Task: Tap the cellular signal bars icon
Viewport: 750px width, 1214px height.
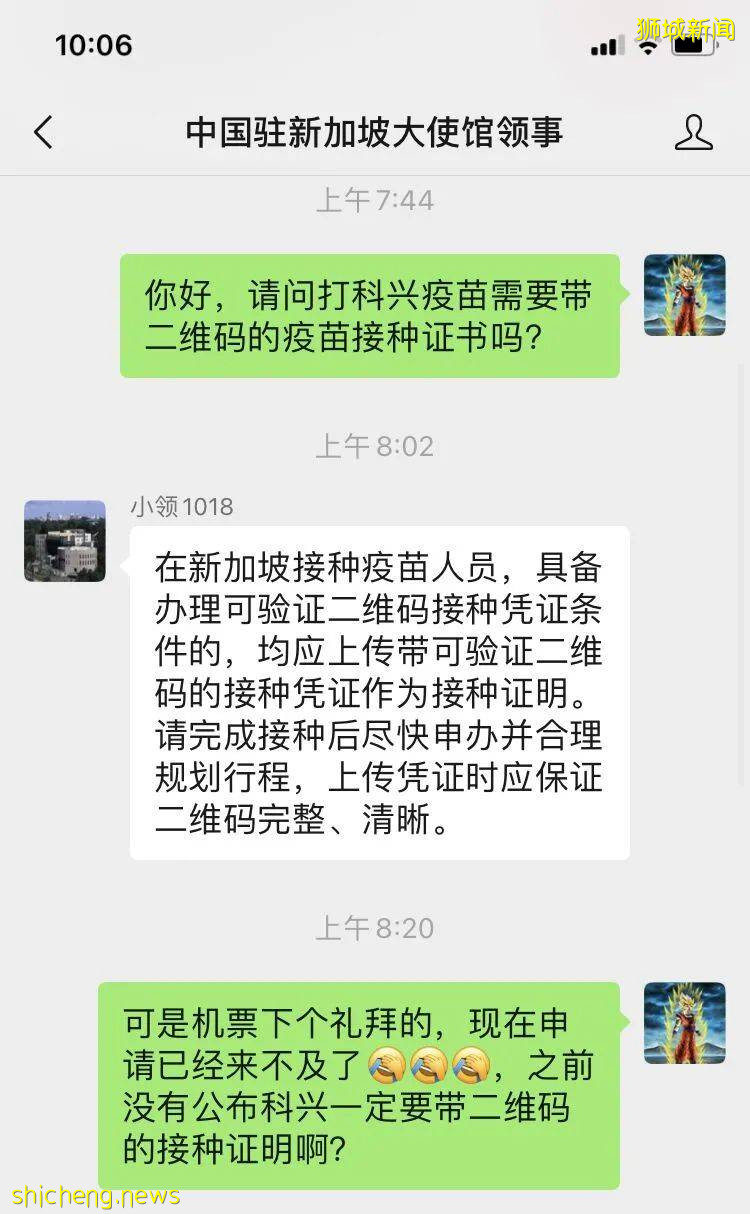Action: tap(607, 45)
